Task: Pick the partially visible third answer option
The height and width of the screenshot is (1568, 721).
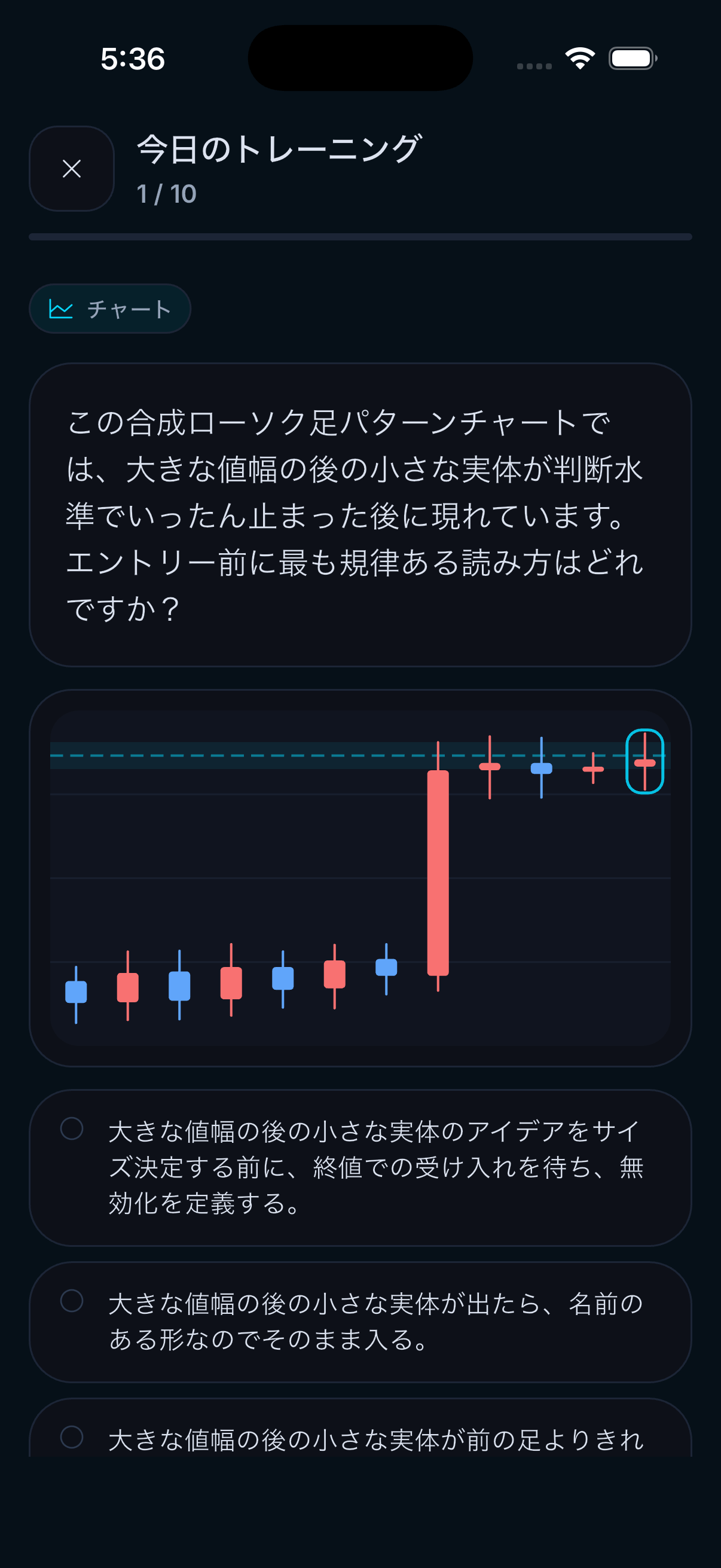Action: tap(360, 1428)
